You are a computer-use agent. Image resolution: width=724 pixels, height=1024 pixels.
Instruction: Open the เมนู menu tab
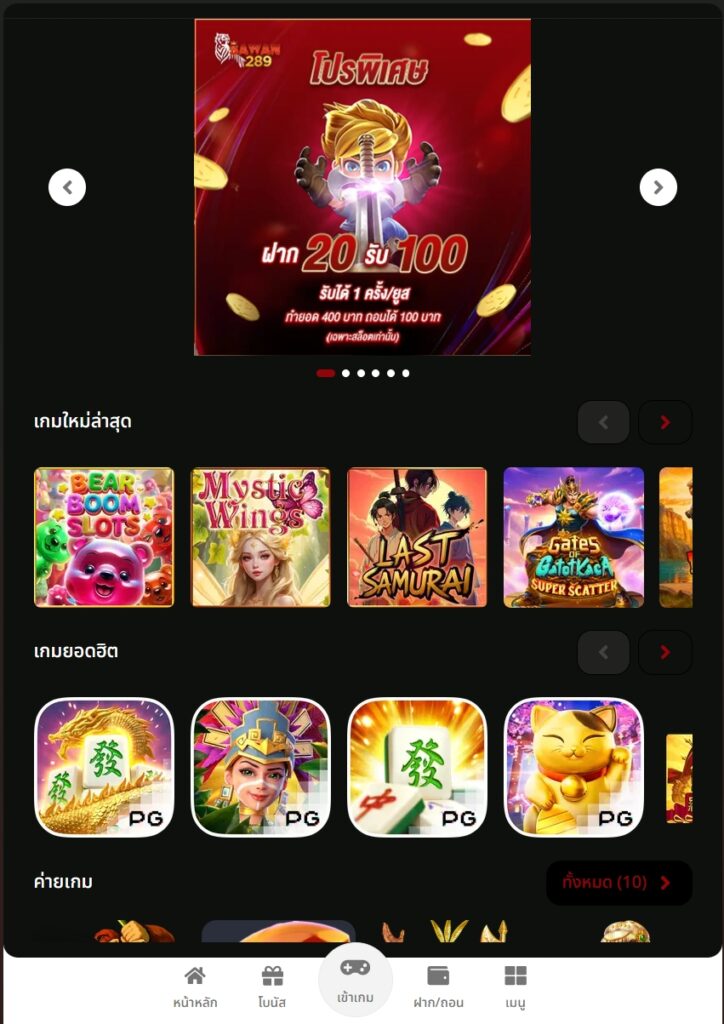click(x=515, y=986)
